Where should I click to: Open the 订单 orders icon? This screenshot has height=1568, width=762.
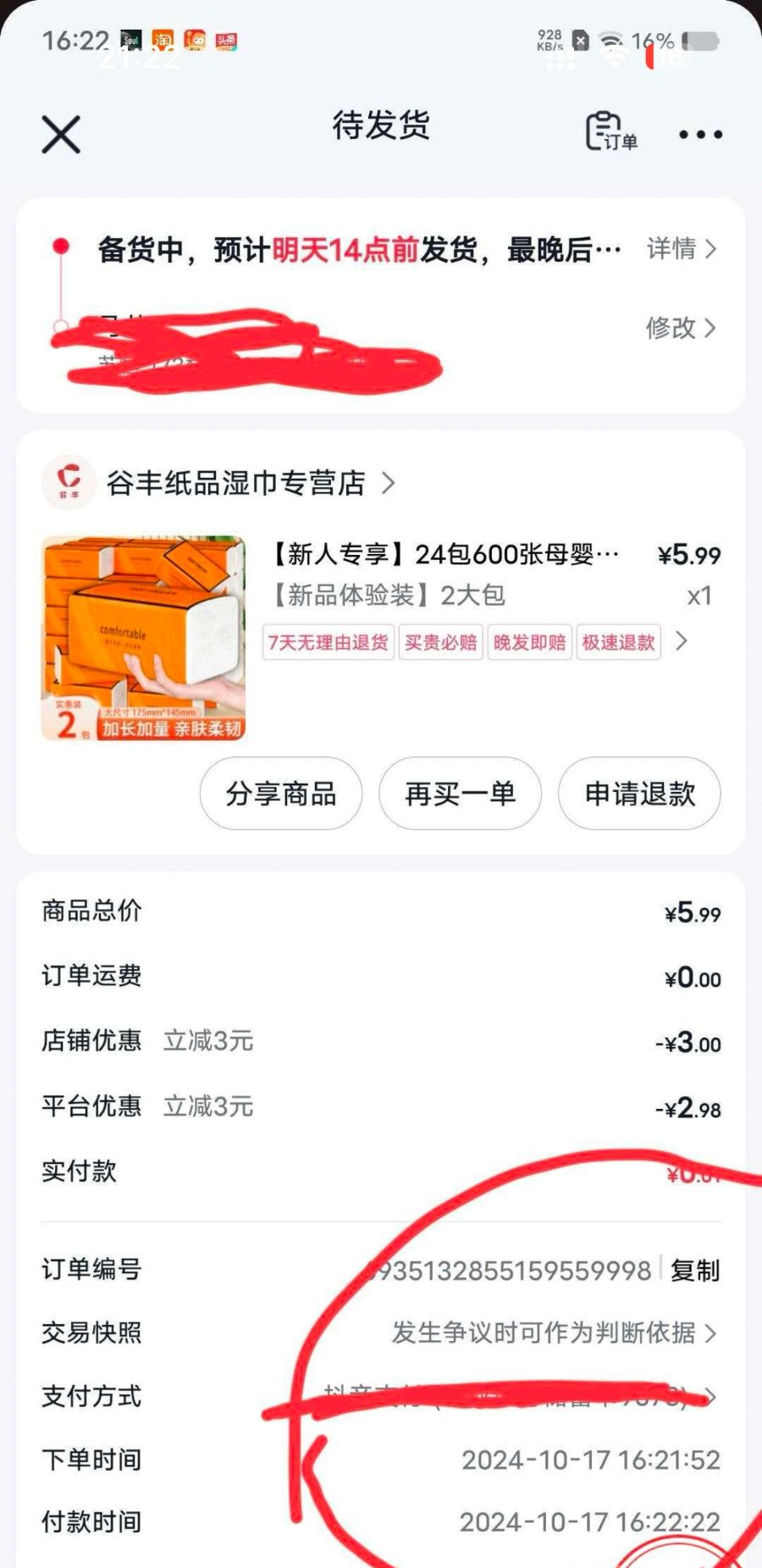tap(610, 132)
